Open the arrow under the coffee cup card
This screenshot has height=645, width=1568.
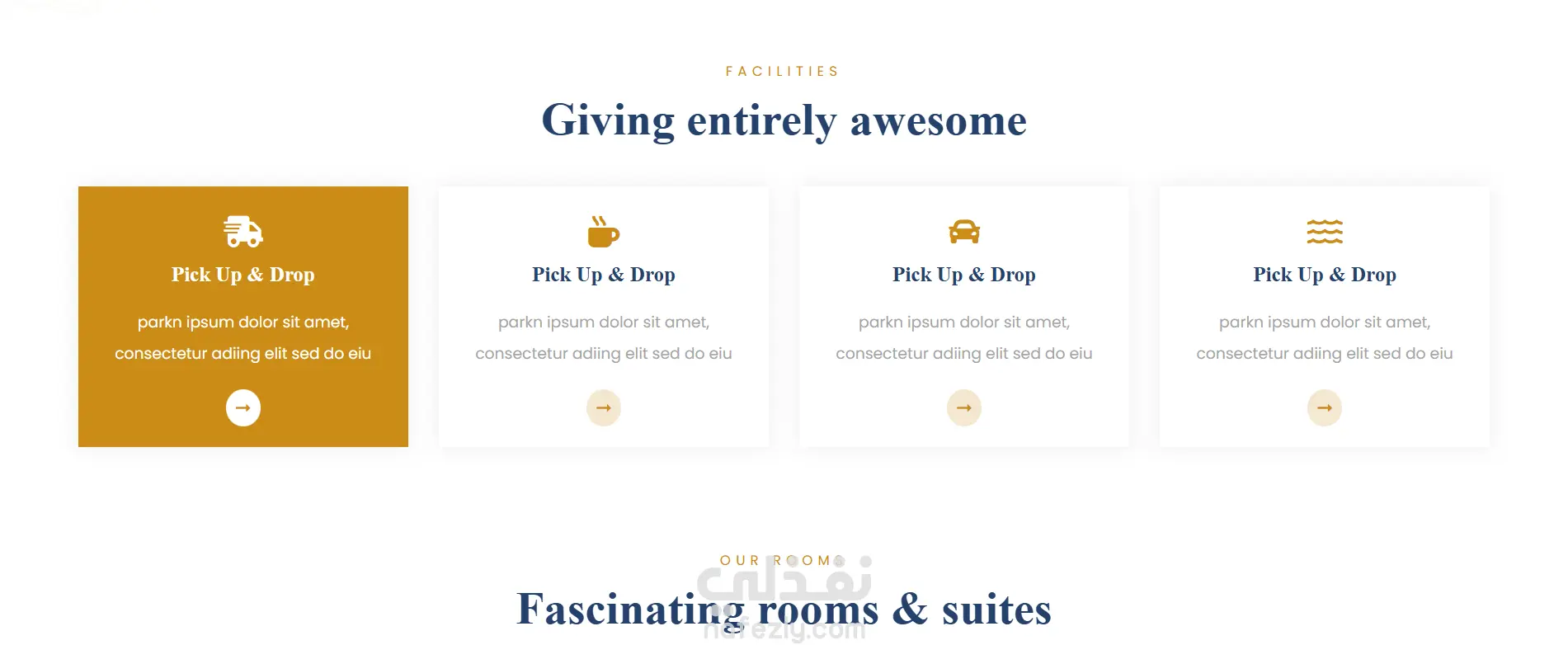pos(604,407)
